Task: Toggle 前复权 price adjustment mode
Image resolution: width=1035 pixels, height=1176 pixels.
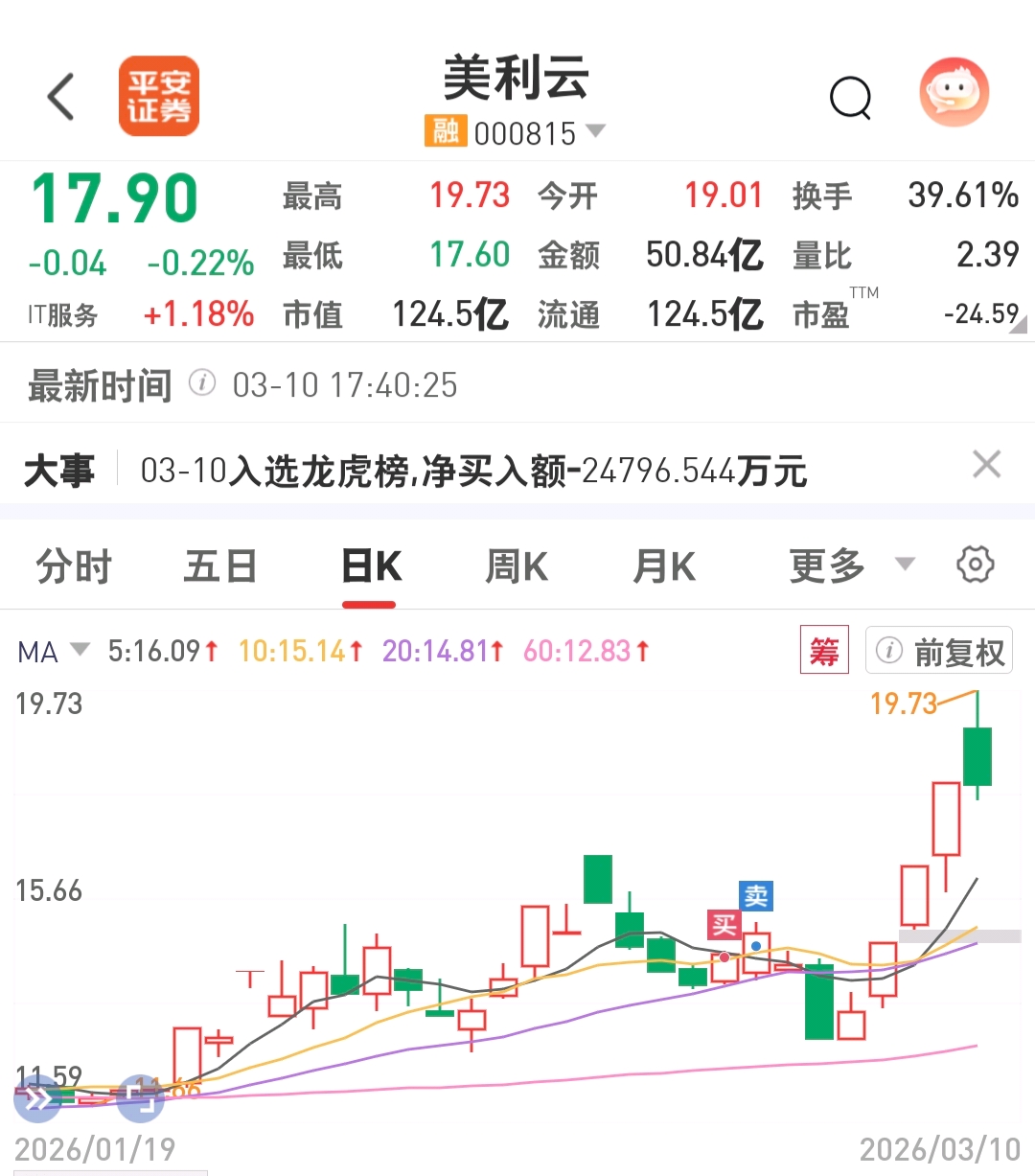Action: (939, 650)
